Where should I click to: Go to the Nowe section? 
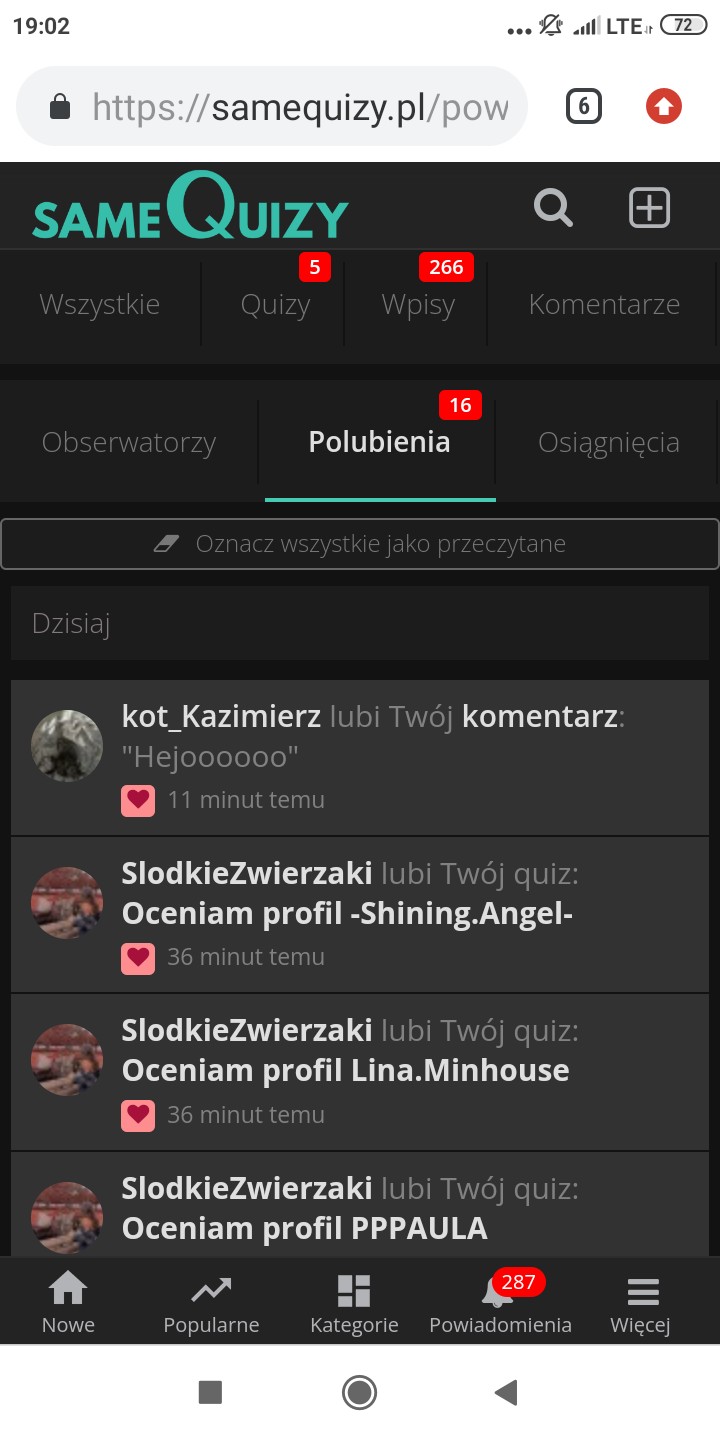pos(68,1302)
